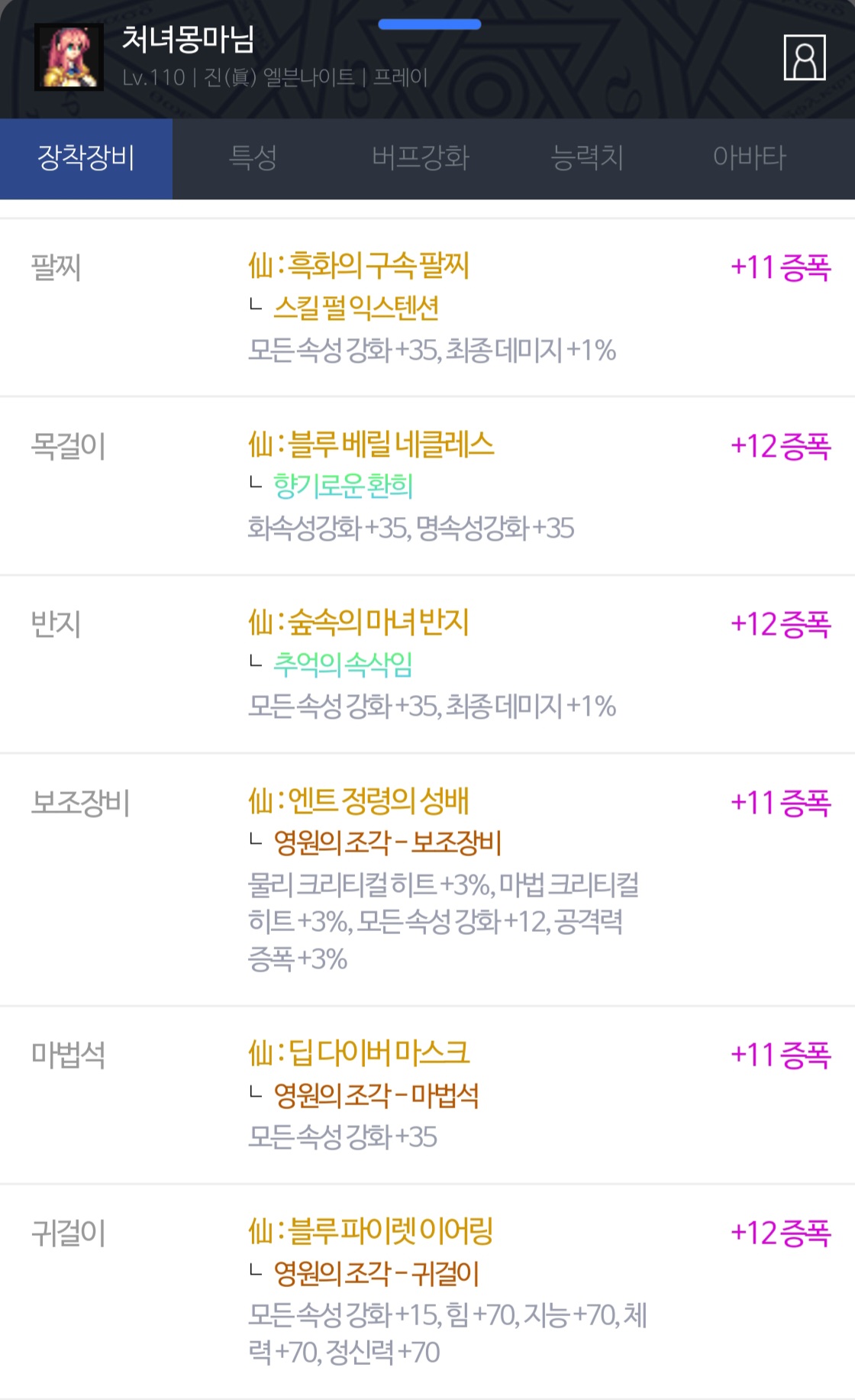Open the 능력치 tab

tap(587, 158)
